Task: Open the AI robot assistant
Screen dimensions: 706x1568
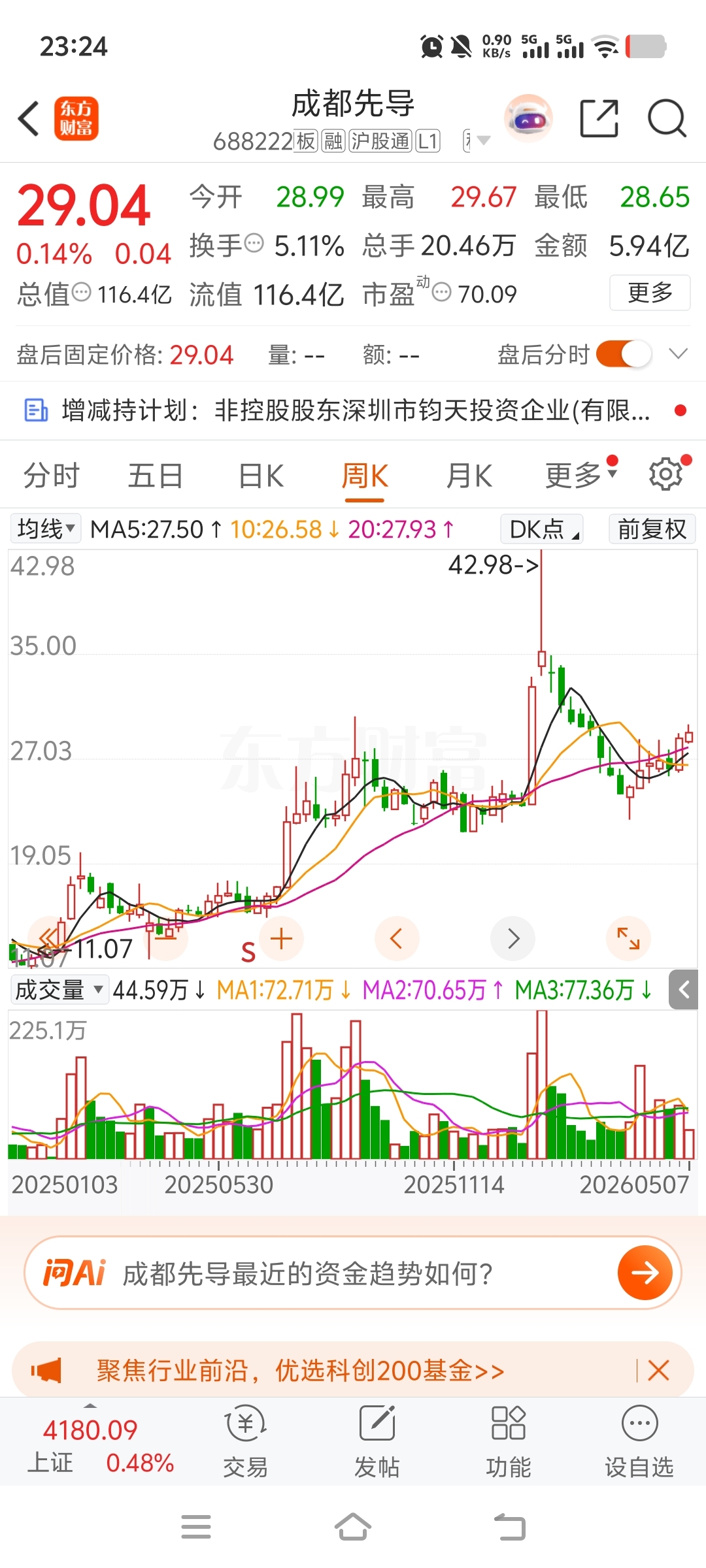Action: click(528, 119)
